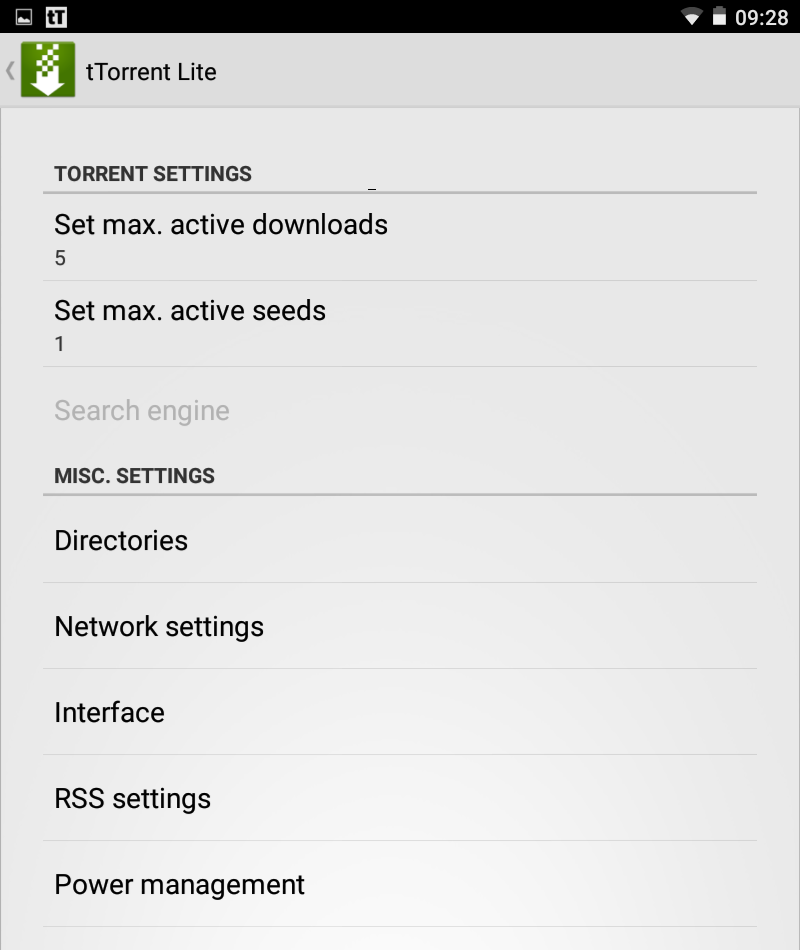Open RSS settings

[400, 798]
